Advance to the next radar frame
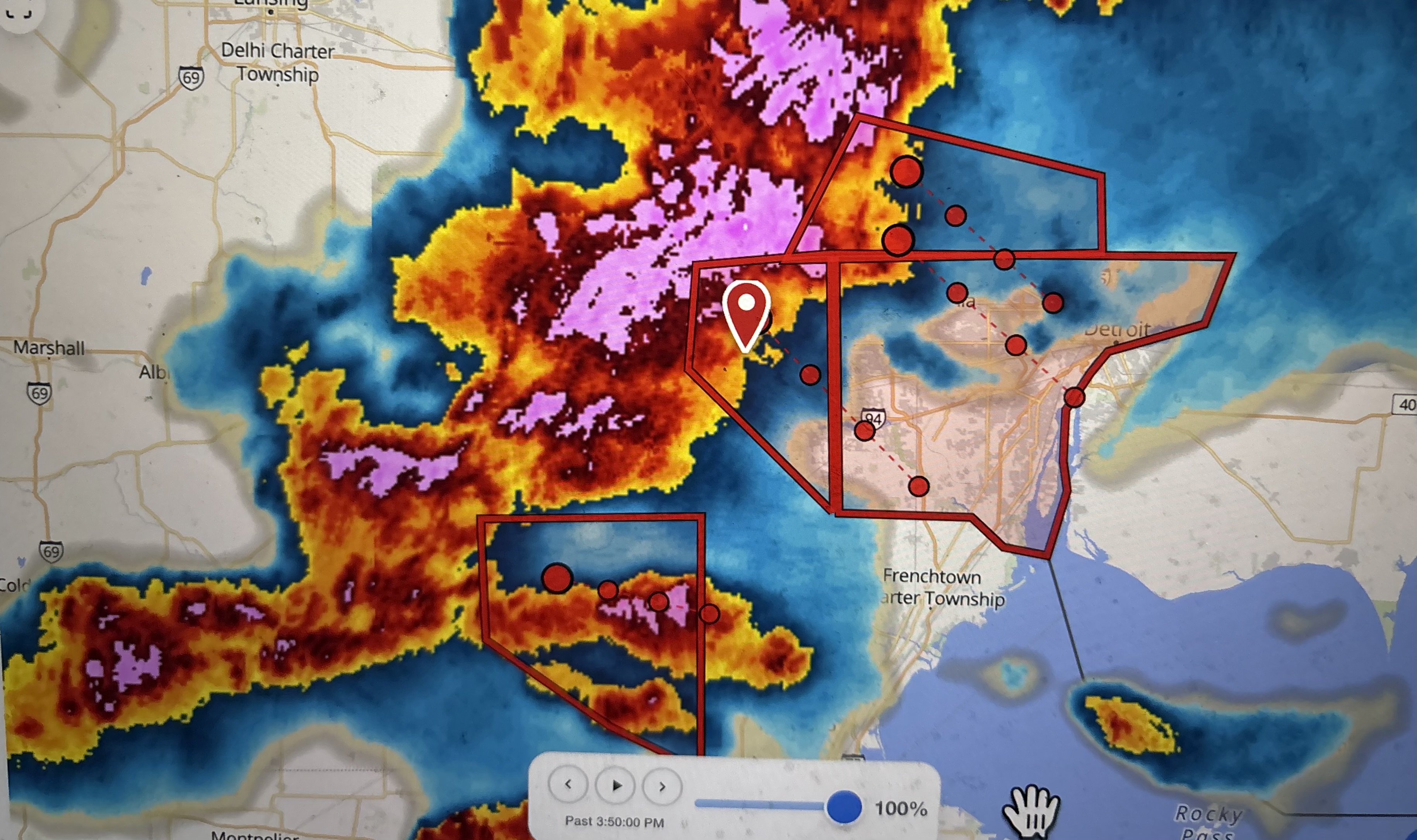 [x=662, y=786]
